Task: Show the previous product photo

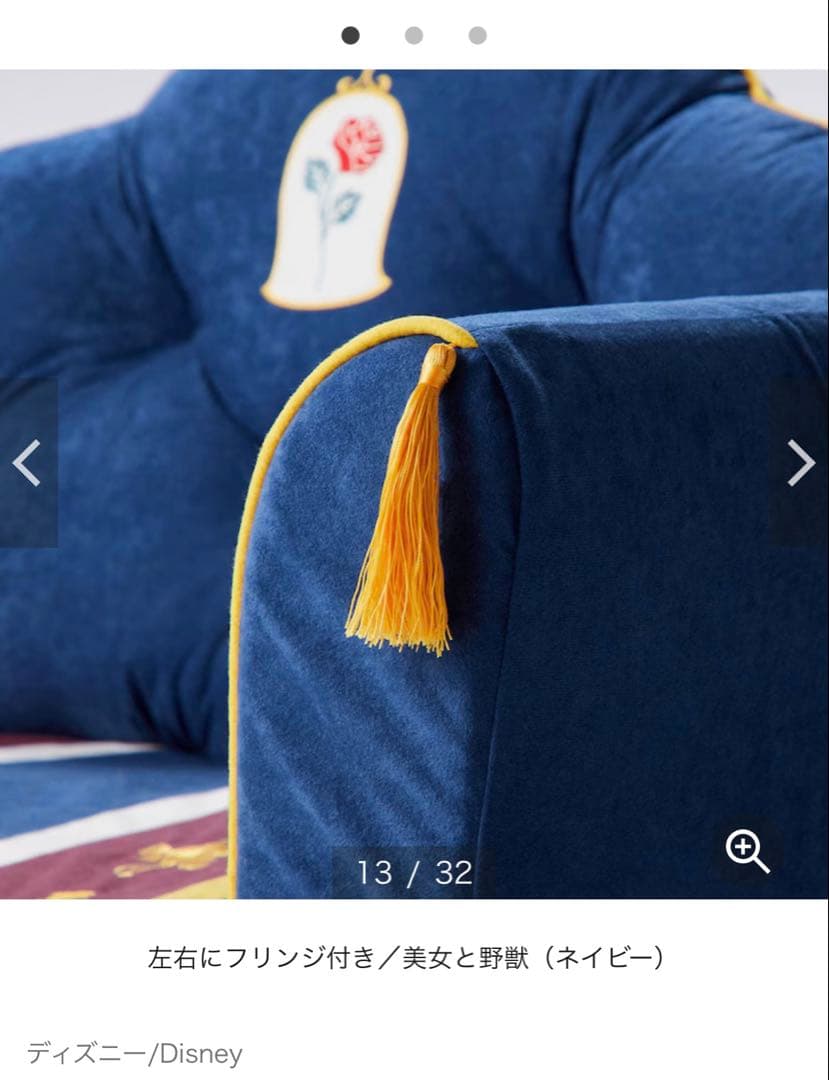Action: pyautogui.click(x=27, y=462)
